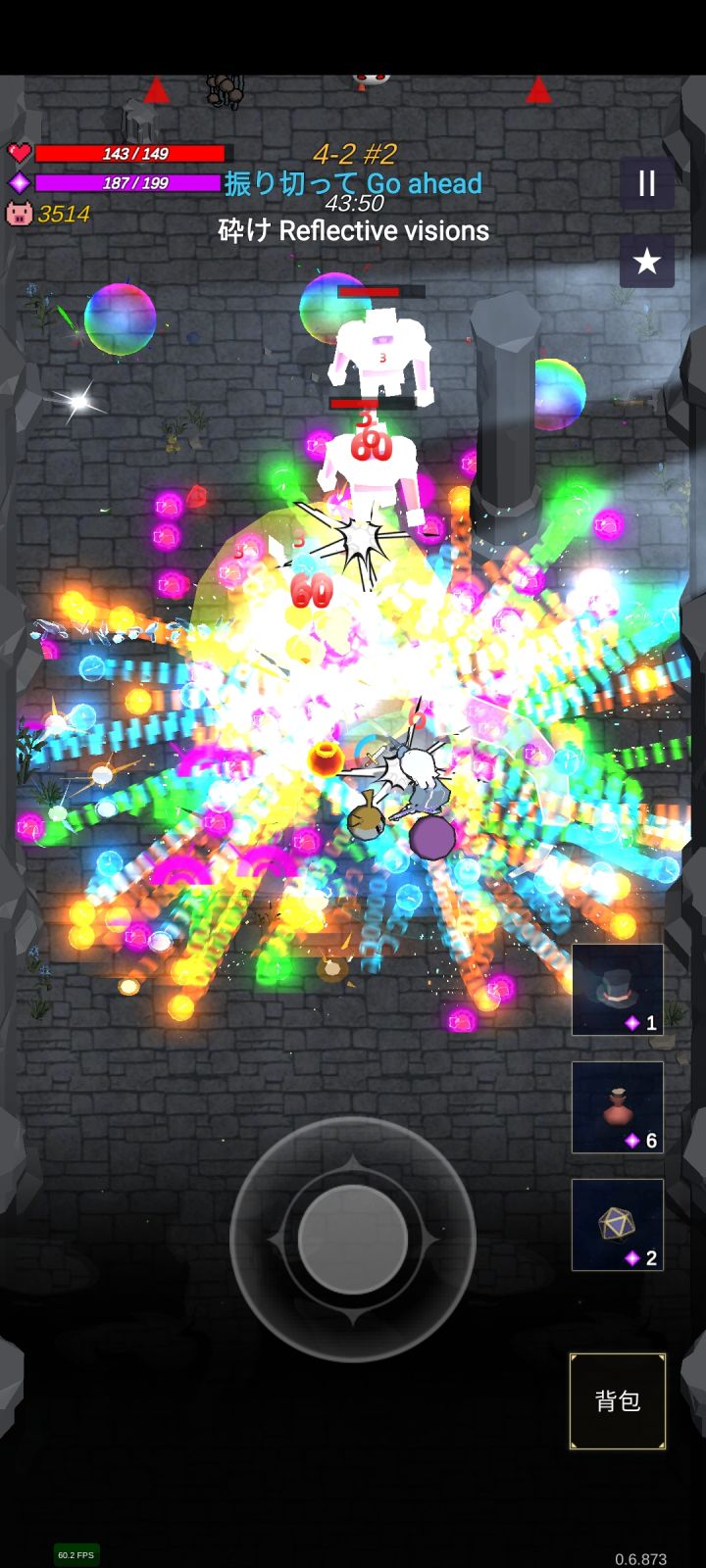Image resolution: width=706 pixels, height=1568 pixels.
Task: Tap the heart icon beside health bar
Action: [20, 153]
